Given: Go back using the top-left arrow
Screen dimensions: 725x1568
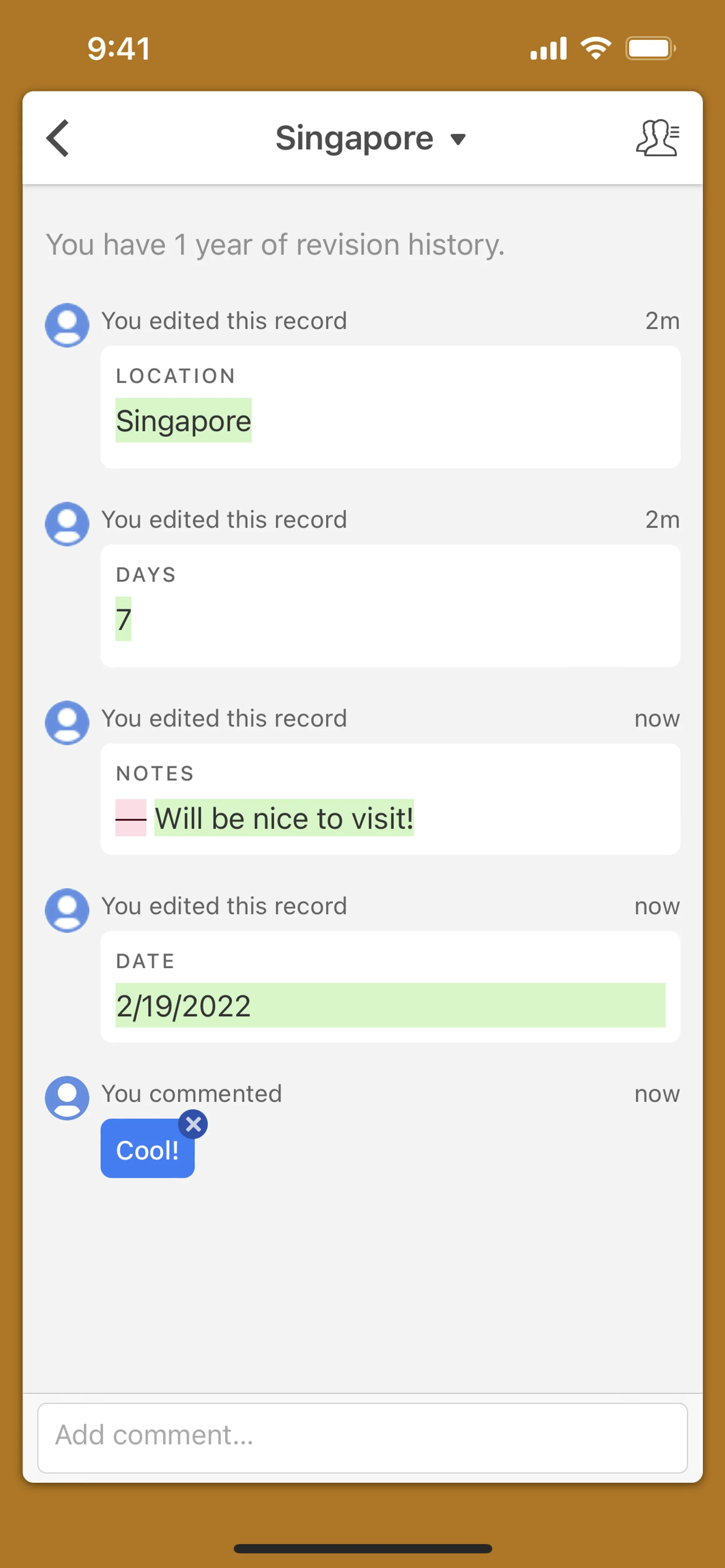Looking at the screenshot, I should (58, 138).
